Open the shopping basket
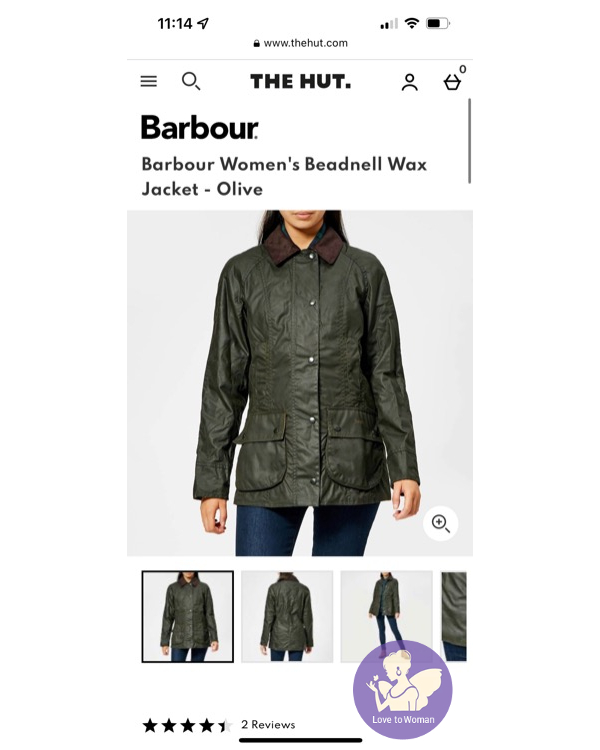 (453, 82)
